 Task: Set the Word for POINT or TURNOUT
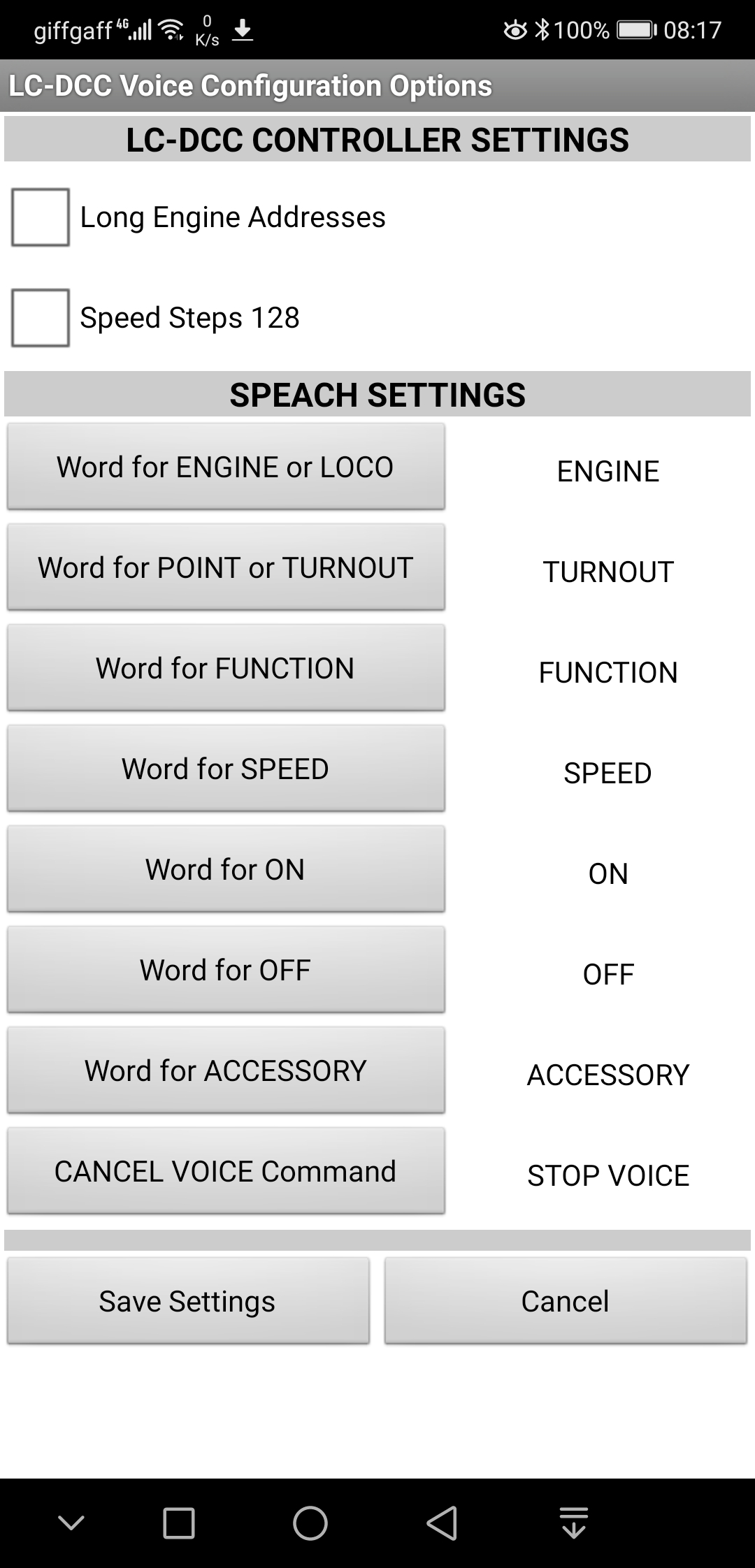[x=226, y=567]
